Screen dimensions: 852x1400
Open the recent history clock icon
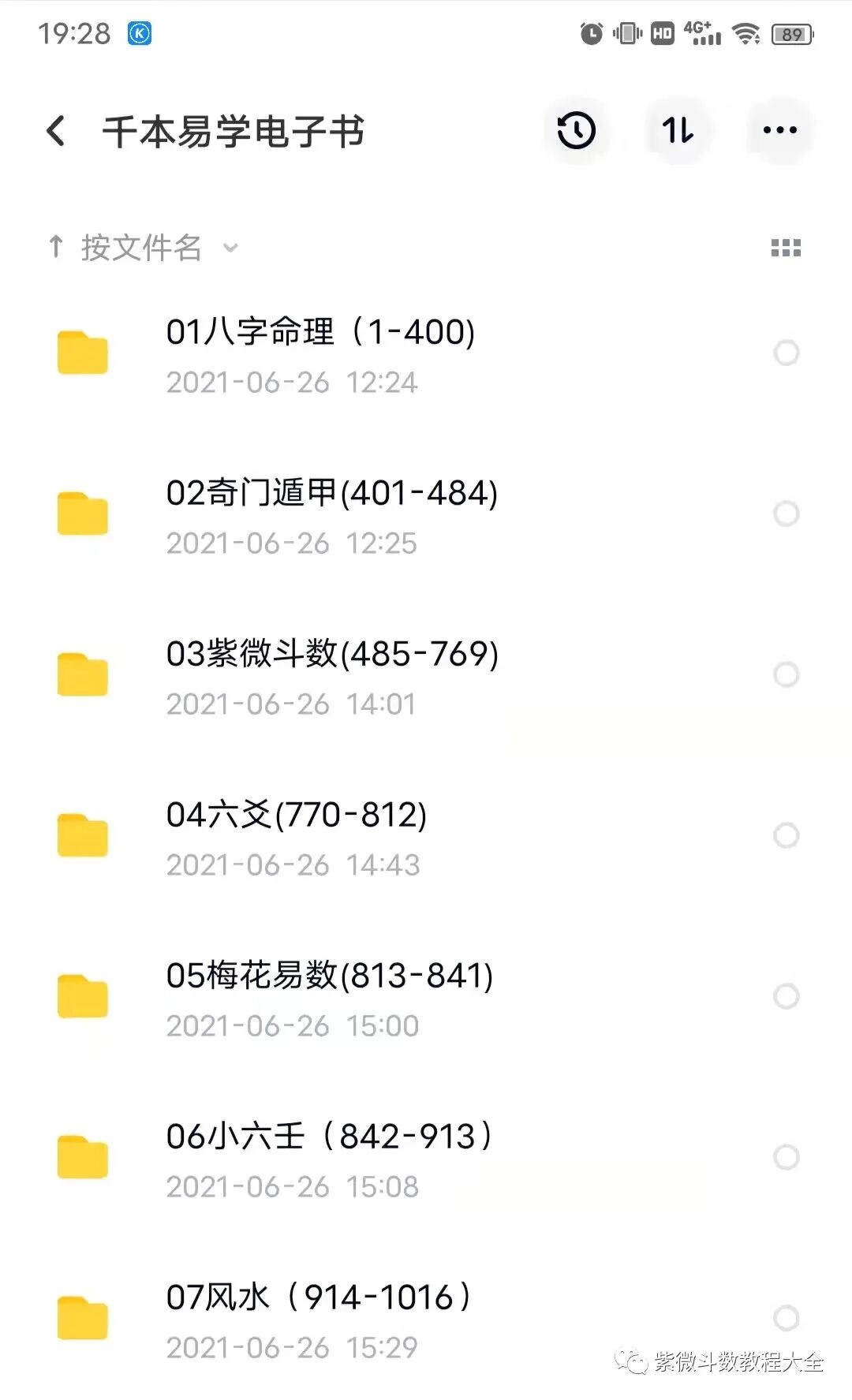pyautogui.click(x=577, y=131)
